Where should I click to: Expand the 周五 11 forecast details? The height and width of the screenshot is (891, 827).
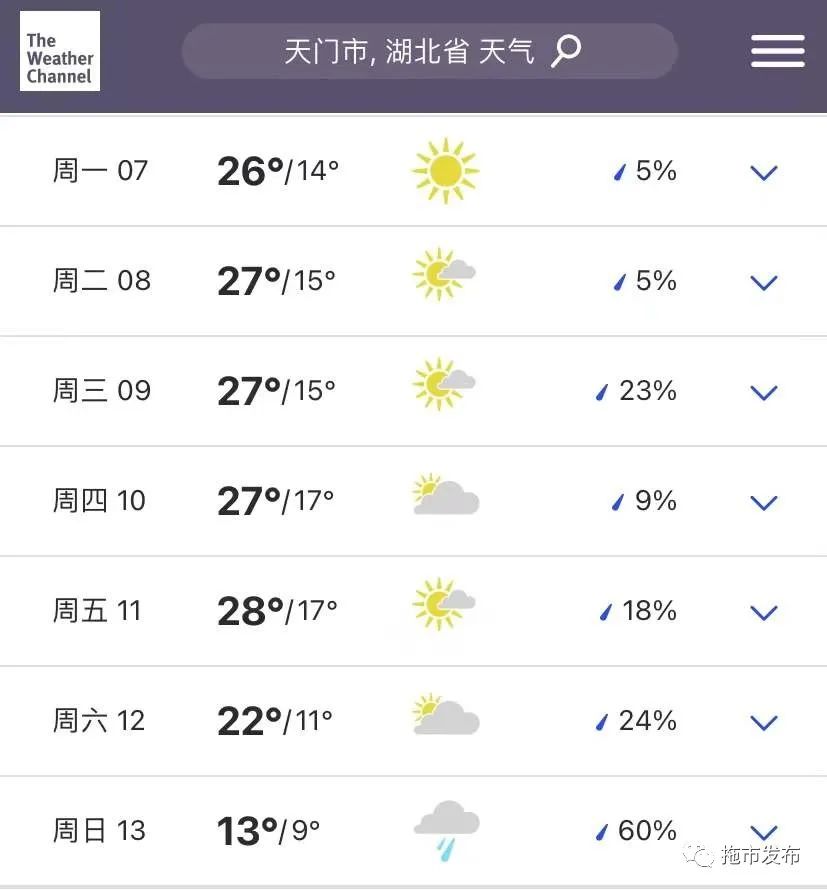(x=764, y=612)
